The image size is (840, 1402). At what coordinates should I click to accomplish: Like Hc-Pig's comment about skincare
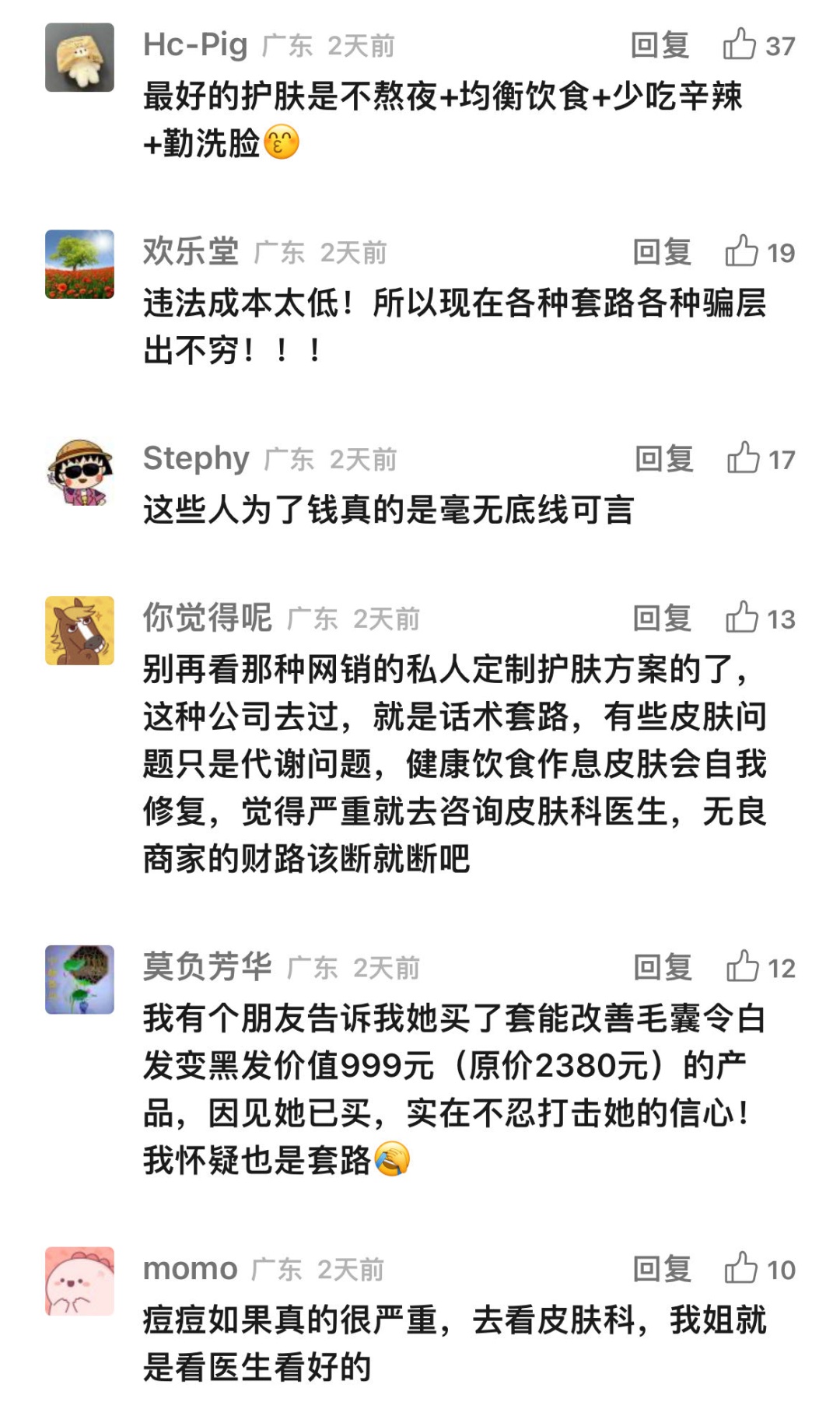[740, 44]
